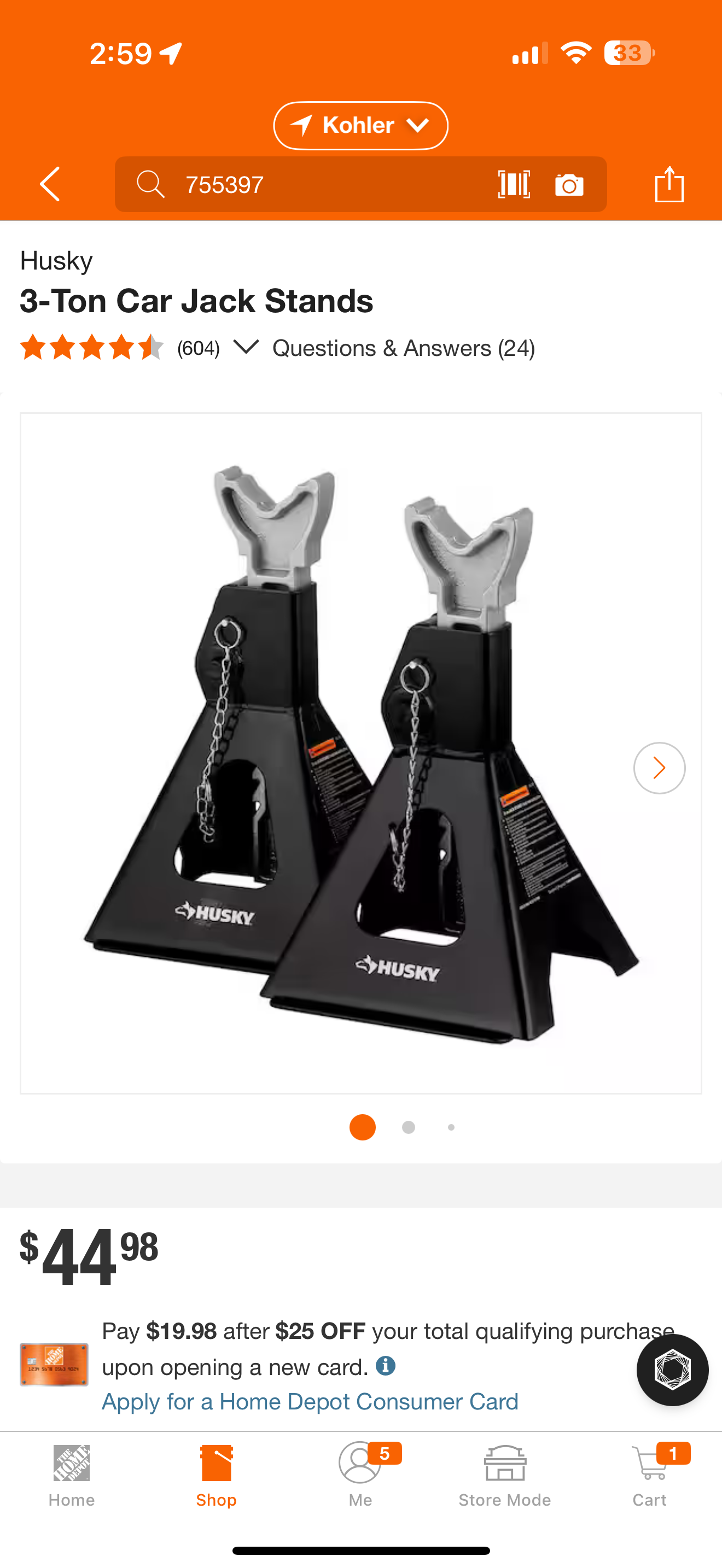Open camera image search
This screenshot has height=1568, width=722.
click(x=569, y=184)
